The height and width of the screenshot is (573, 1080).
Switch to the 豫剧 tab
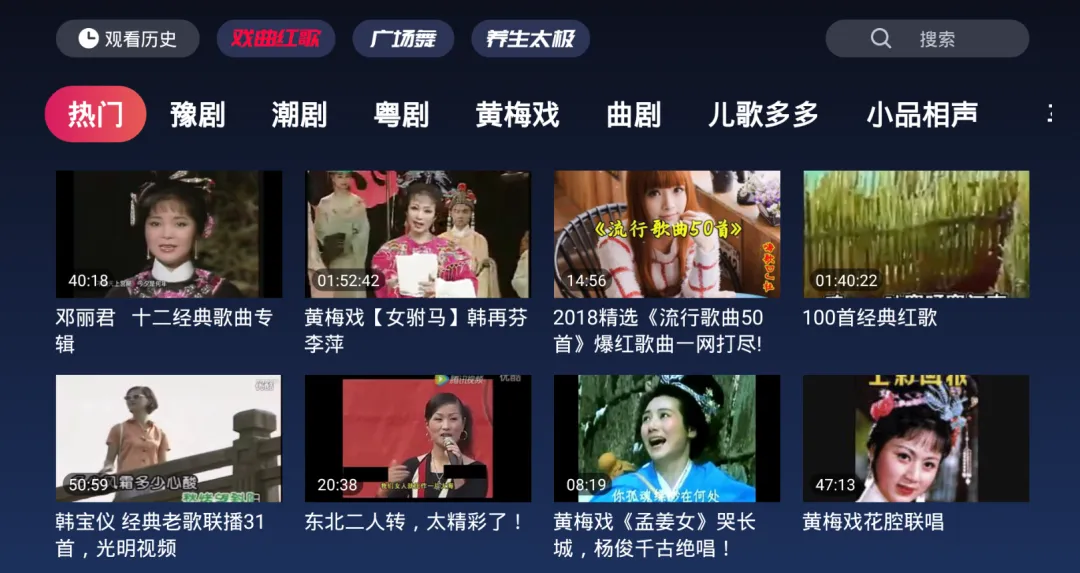click(x=197, y=114)
